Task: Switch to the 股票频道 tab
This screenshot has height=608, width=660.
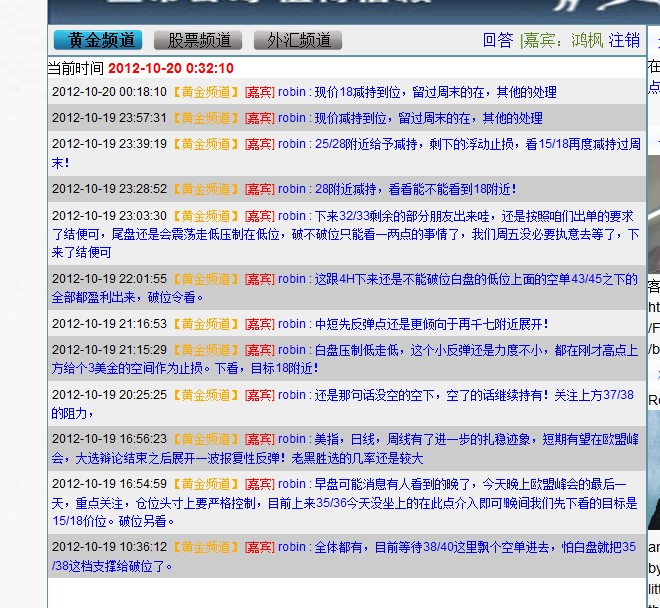Action: point(198,41)
